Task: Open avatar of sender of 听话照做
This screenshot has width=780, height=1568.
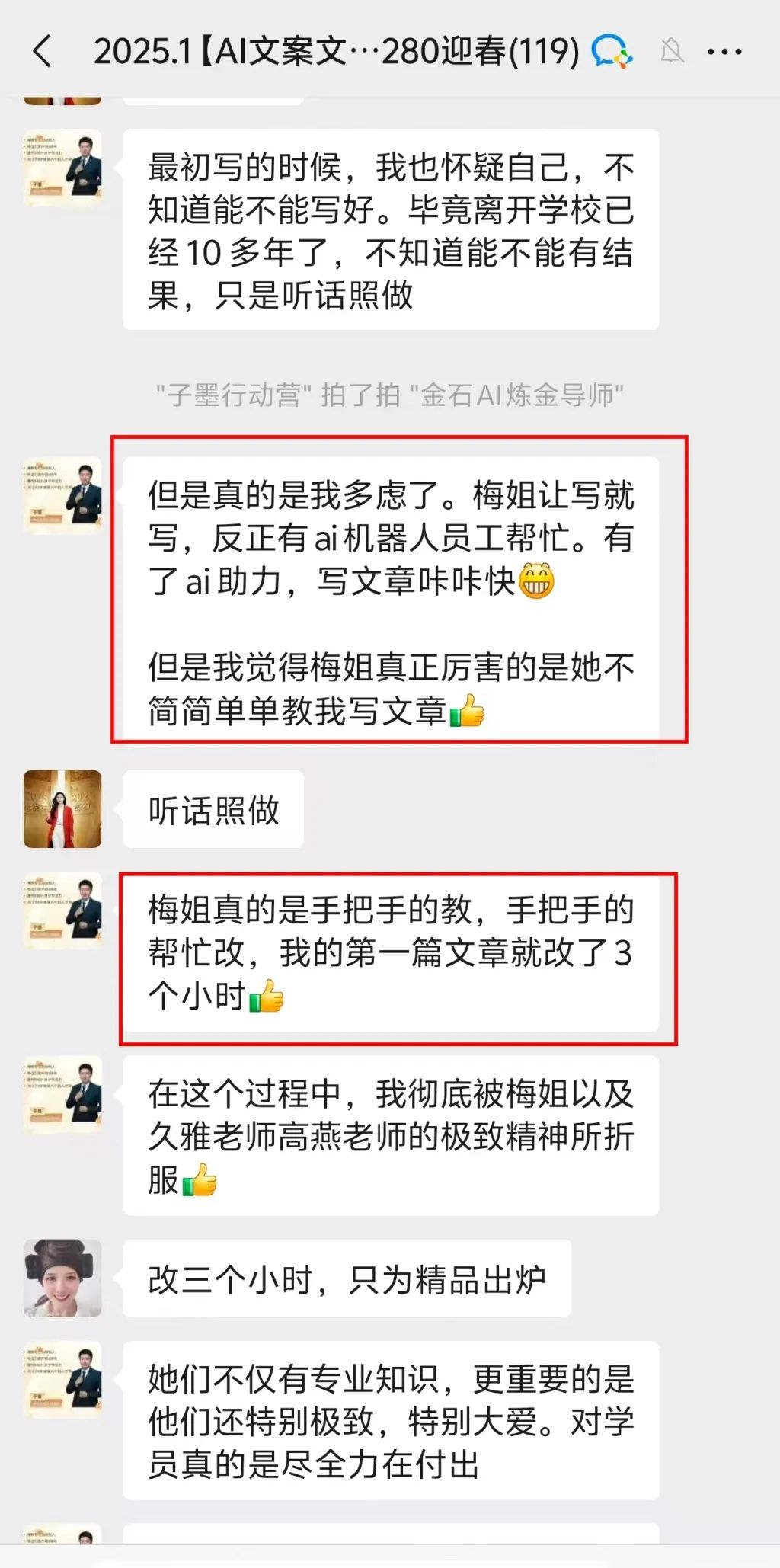Action: (62, 809)
